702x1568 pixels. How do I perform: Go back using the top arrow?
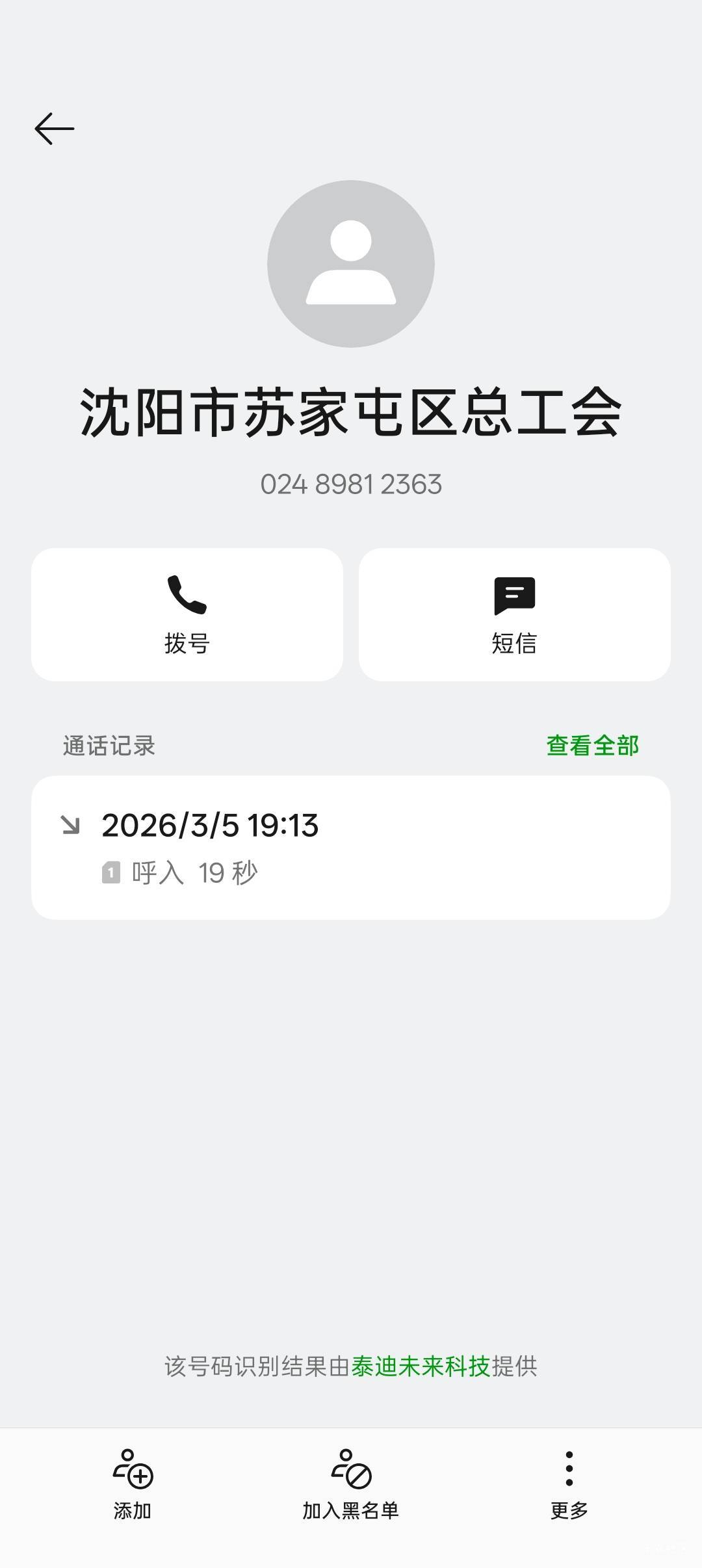tap(55, 128)
